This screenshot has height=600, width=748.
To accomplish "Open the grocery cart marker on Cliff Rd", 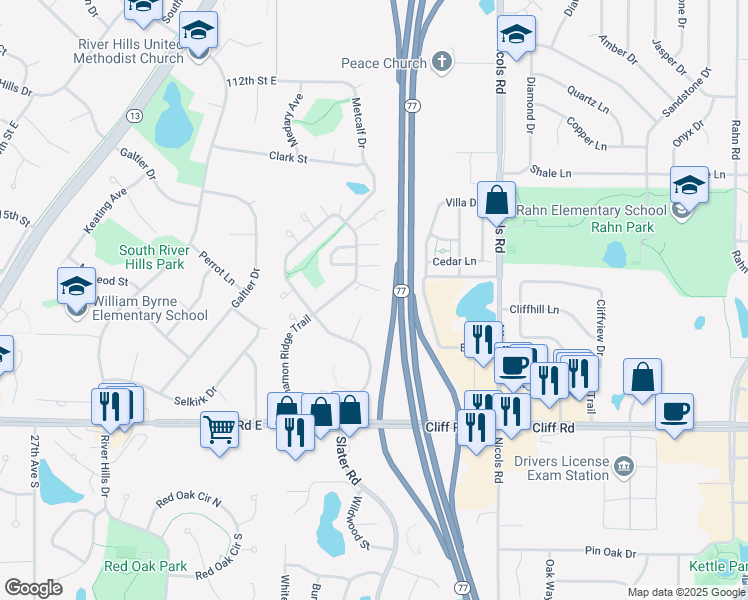I will click(x=220, y=430).
